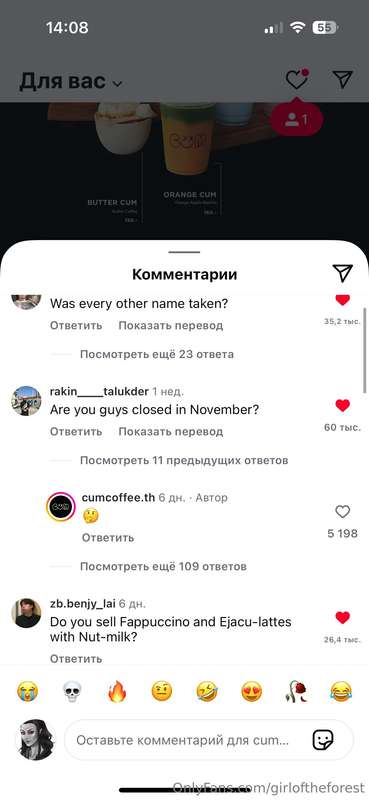The height and width of the screenshot is (800, 369).
Task: Like the comment "Was every other name taken?"
Action: click(x=342, y=300)
